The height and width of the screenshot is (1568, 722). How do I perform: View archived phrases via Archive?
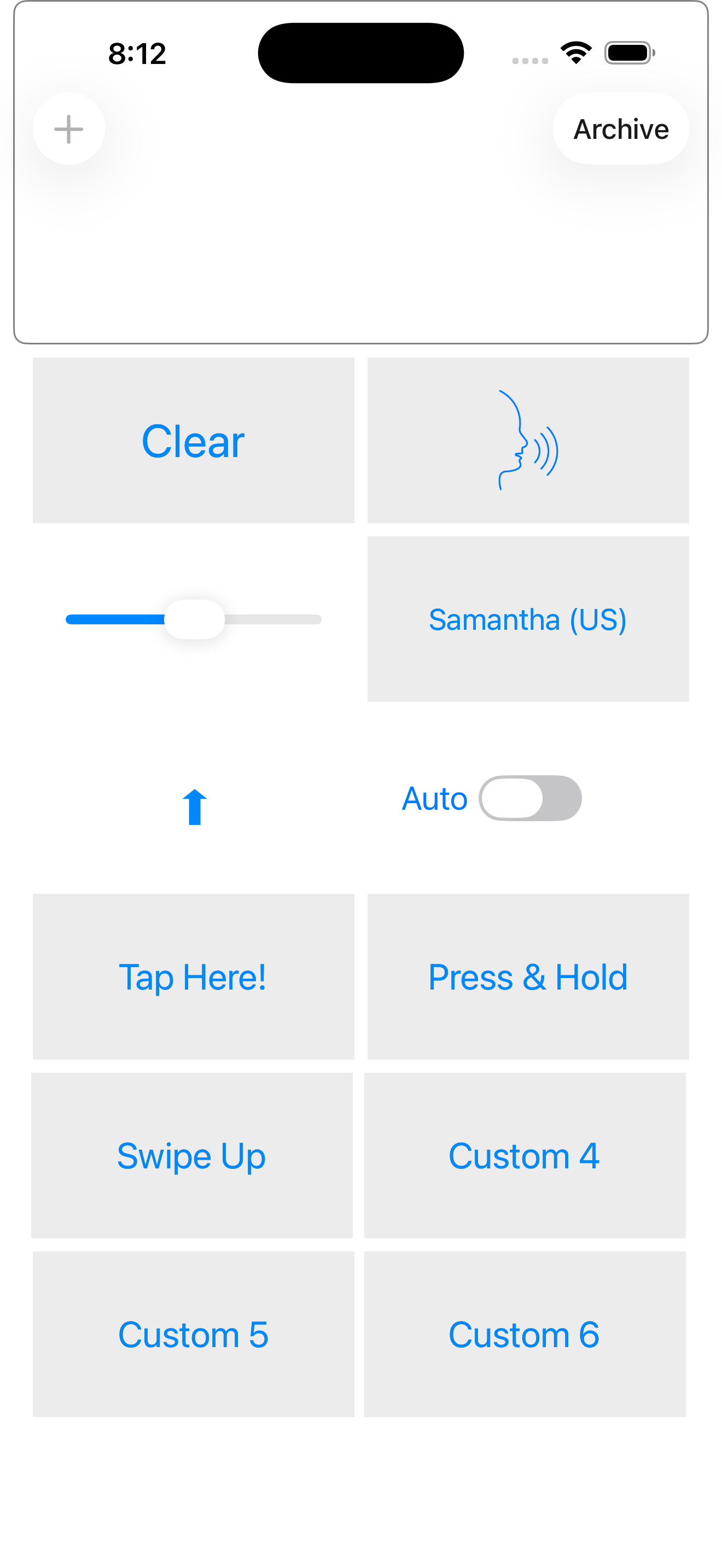(620, 128)
